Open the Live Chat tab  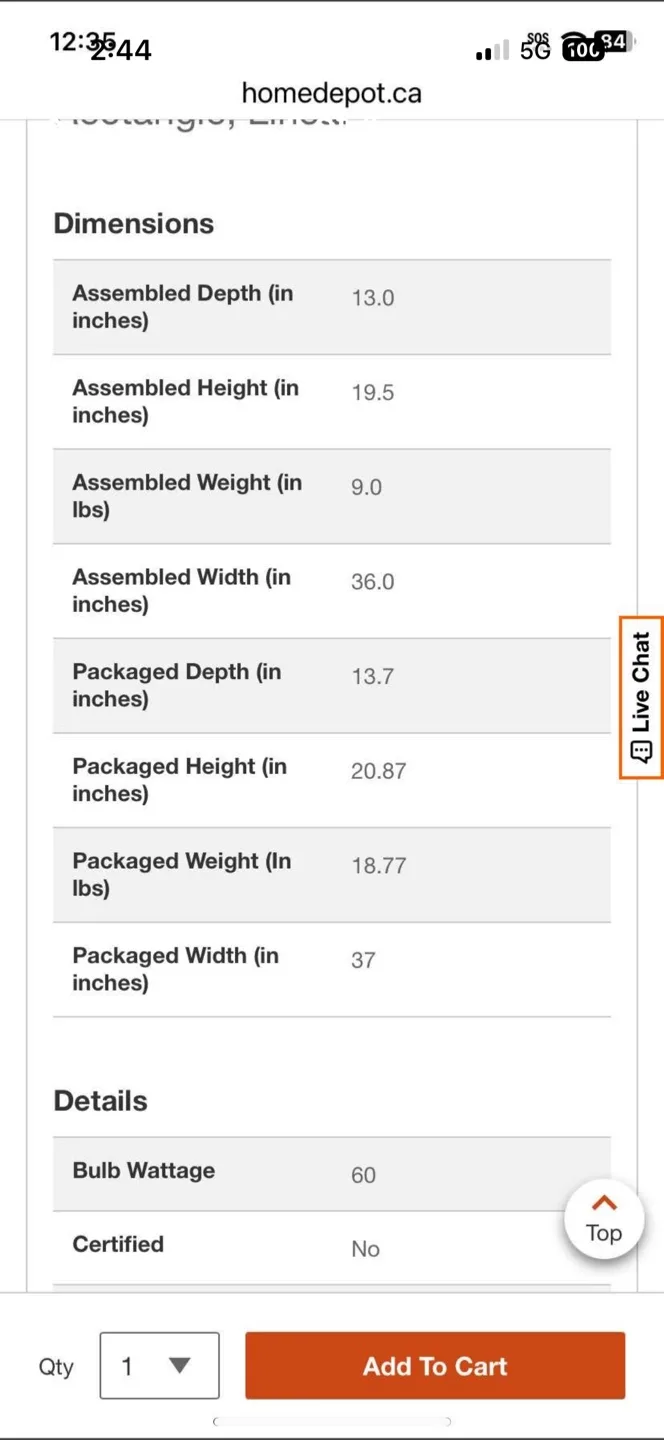click(x=641, y=697)
